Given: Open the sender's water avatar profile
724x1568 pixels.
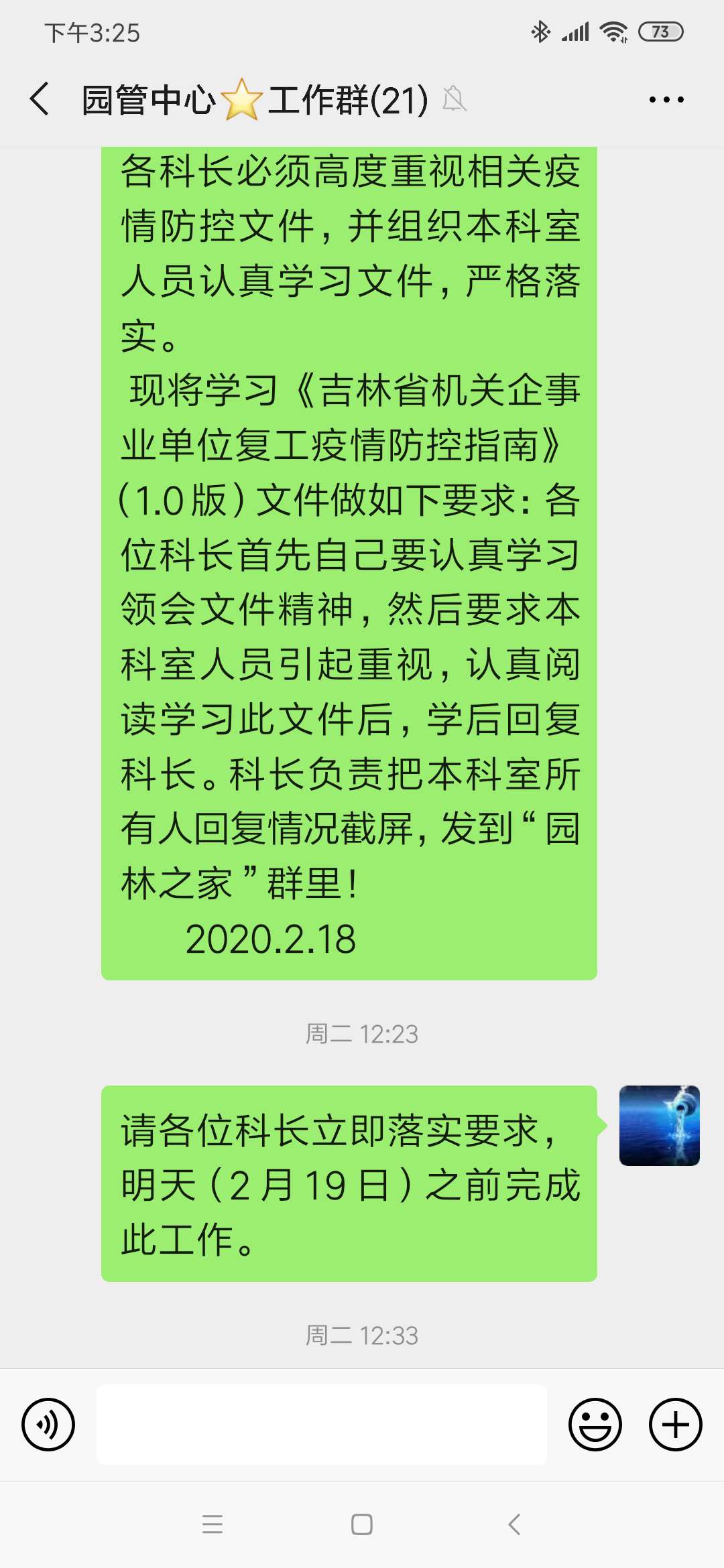Looking at the screenshot, I should (660, 1126).
